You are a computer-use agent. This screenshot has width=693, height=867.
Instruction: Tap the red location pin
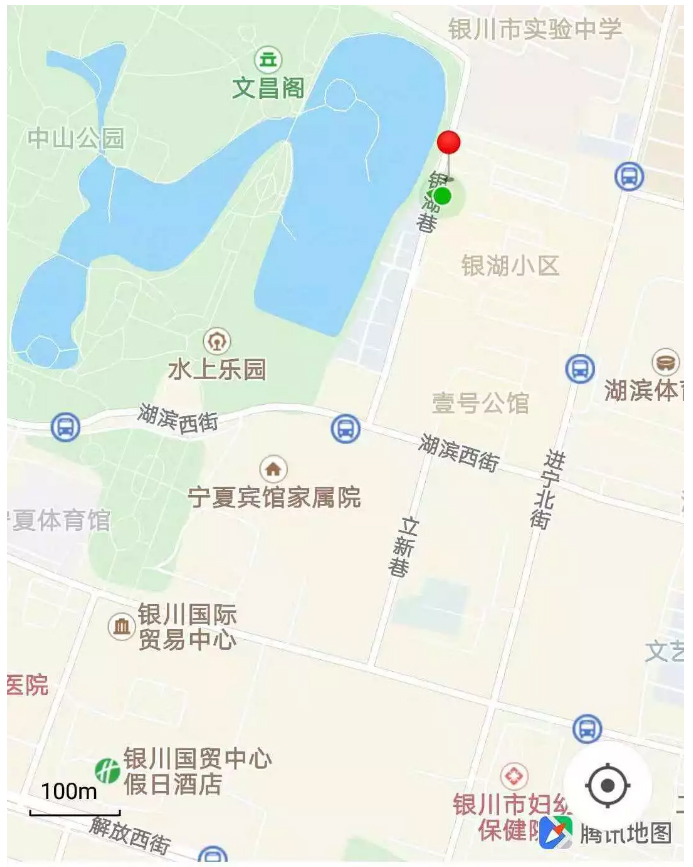[x=449, y=144]
